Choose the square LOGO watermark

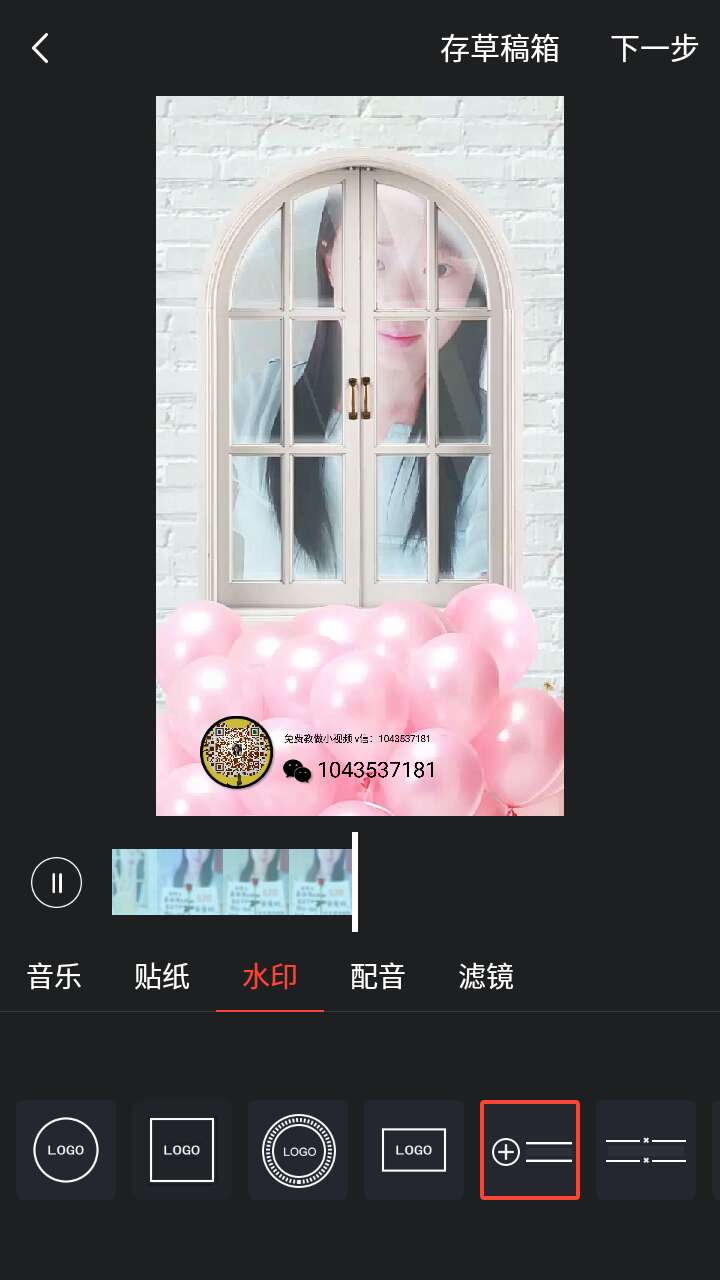point(182,1150)
